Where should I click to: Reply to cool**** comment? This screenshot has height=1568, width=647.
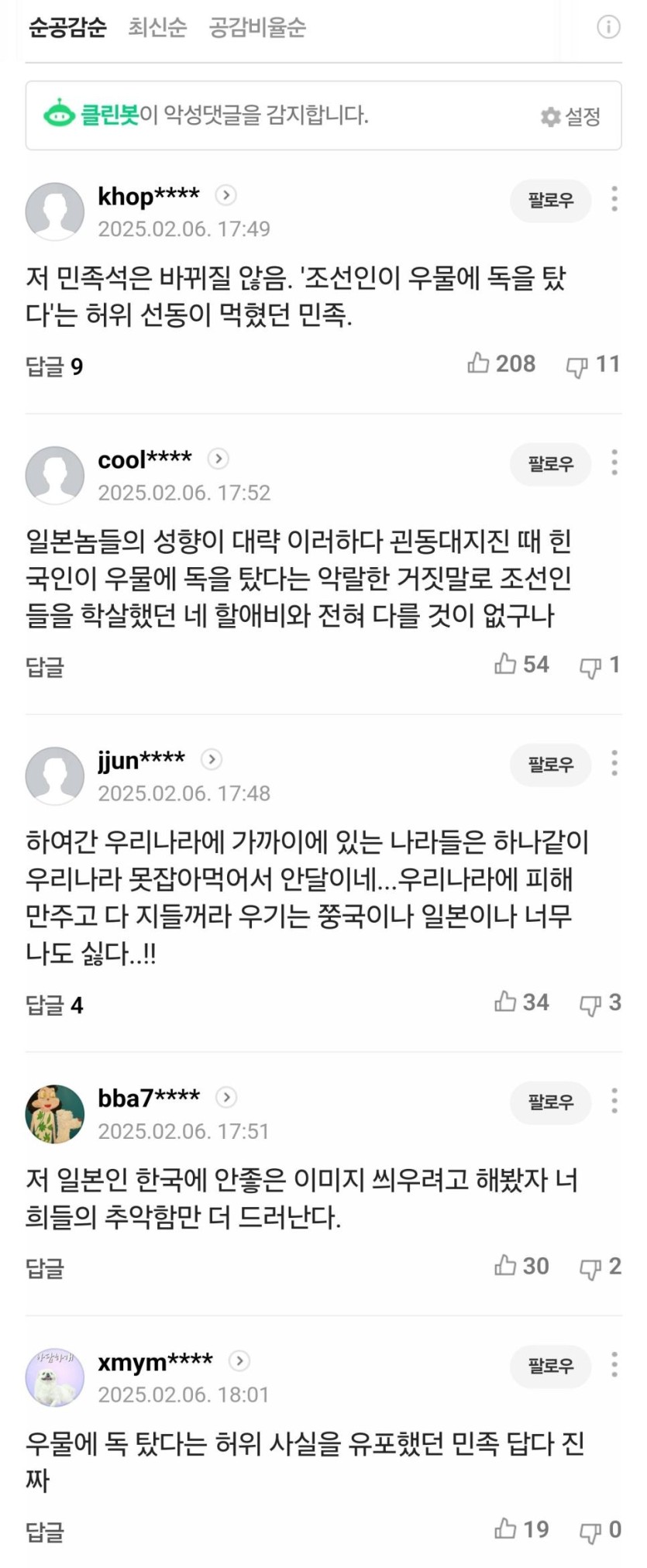pos(45,666)
